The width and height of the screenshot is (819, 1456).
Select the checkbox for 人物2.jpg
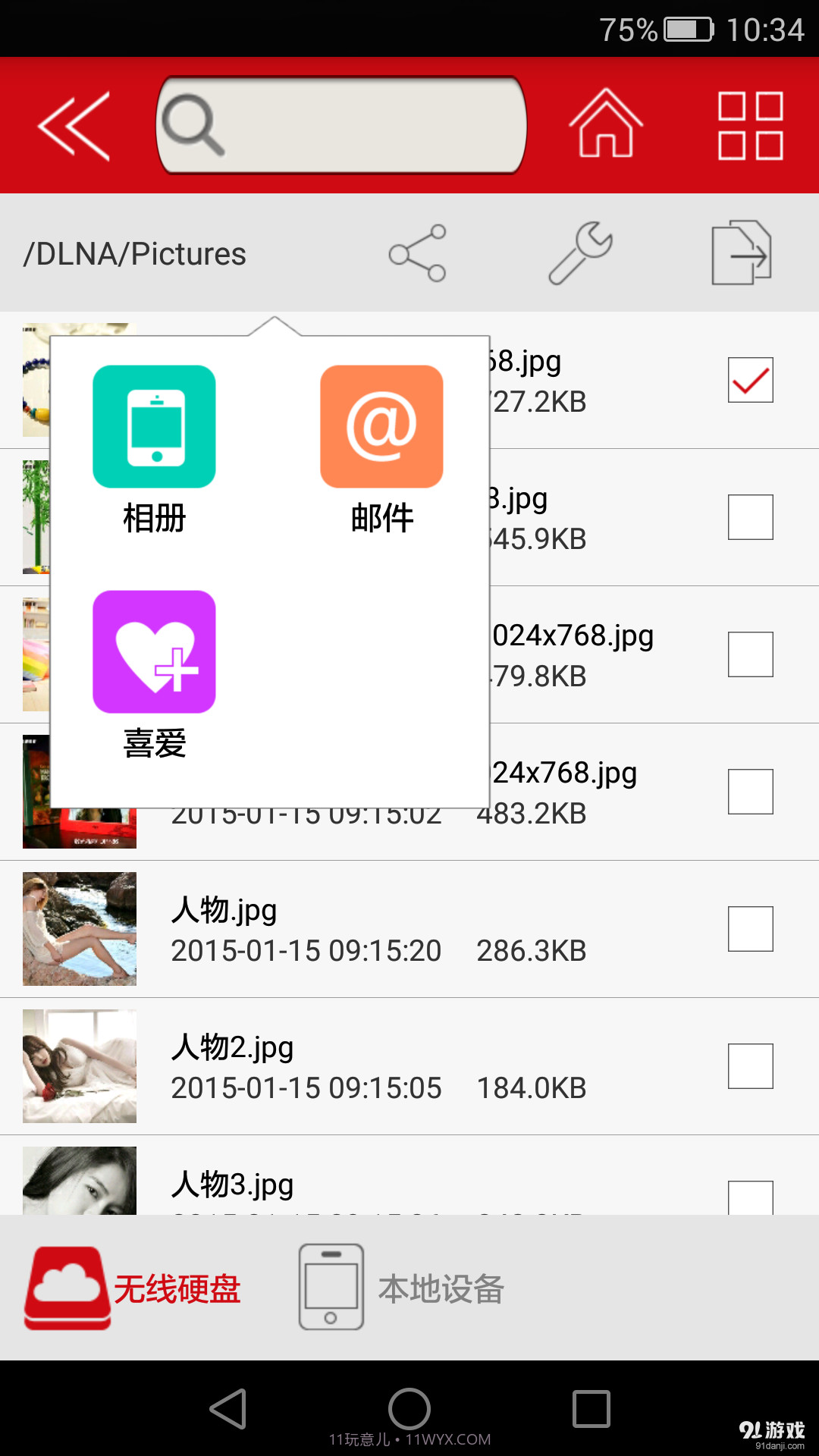tap(749, 1065)
